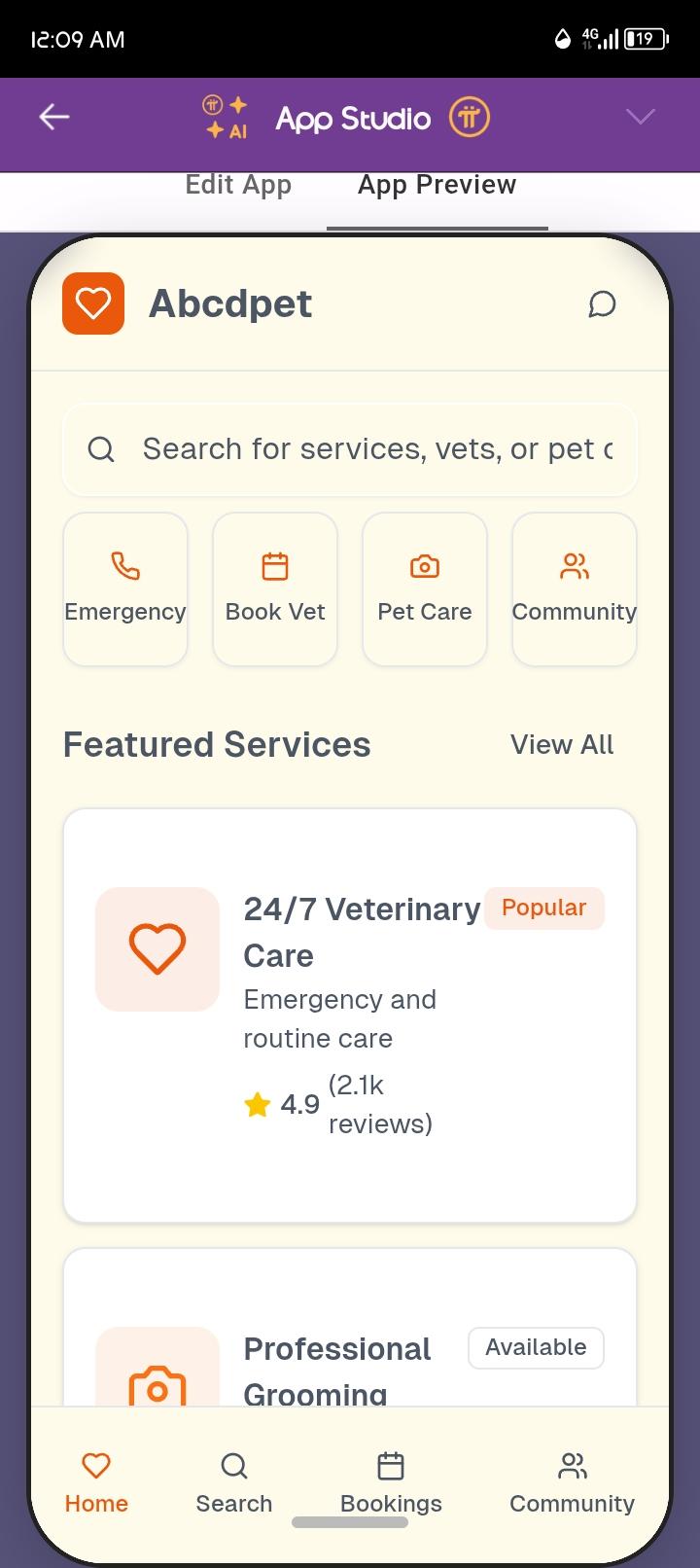Tap the Community quick action tile
Viewport: 700px width, 1568px height.
coord(575,589)
